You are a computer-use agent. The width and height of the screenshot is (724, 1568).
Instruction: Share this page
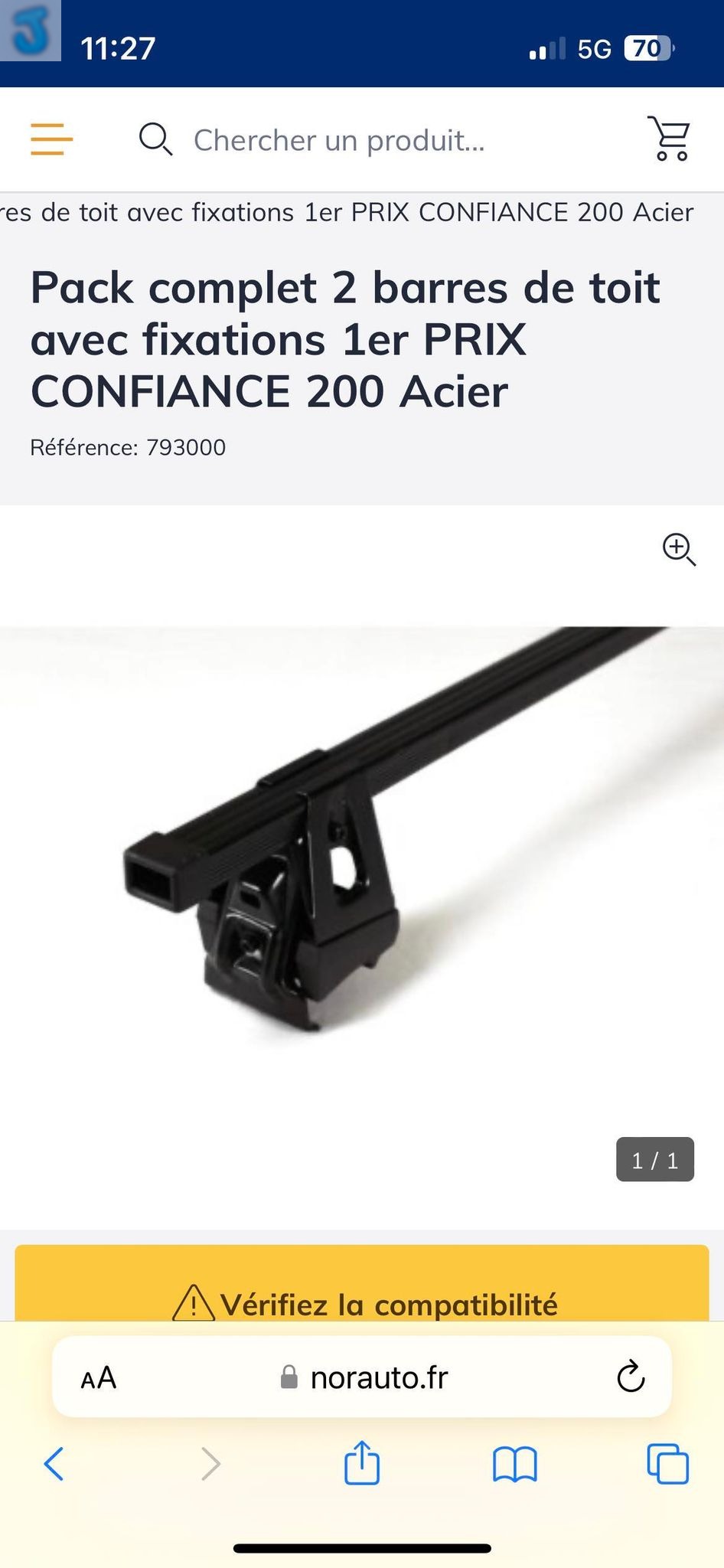pos(361,1462)
